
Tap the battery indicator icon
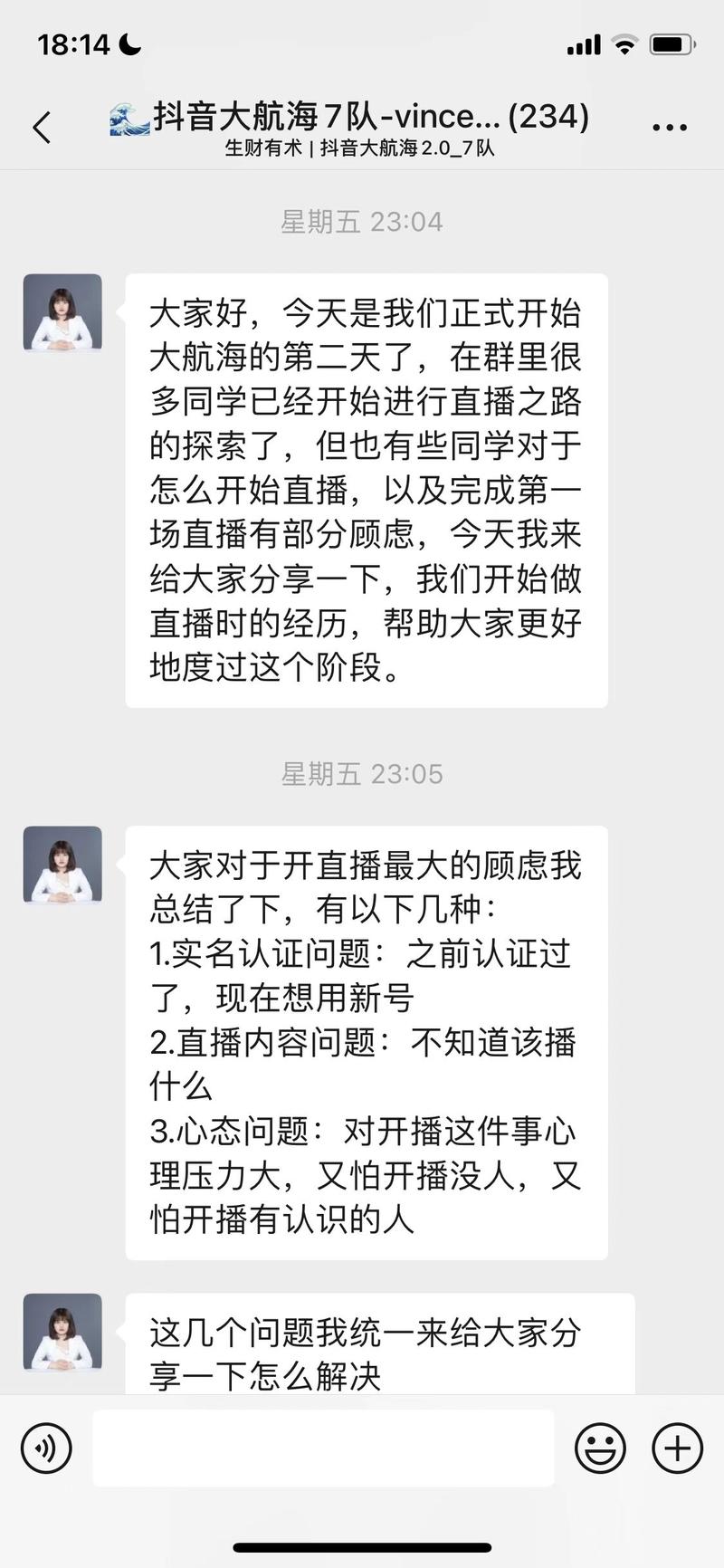point(672,42)
